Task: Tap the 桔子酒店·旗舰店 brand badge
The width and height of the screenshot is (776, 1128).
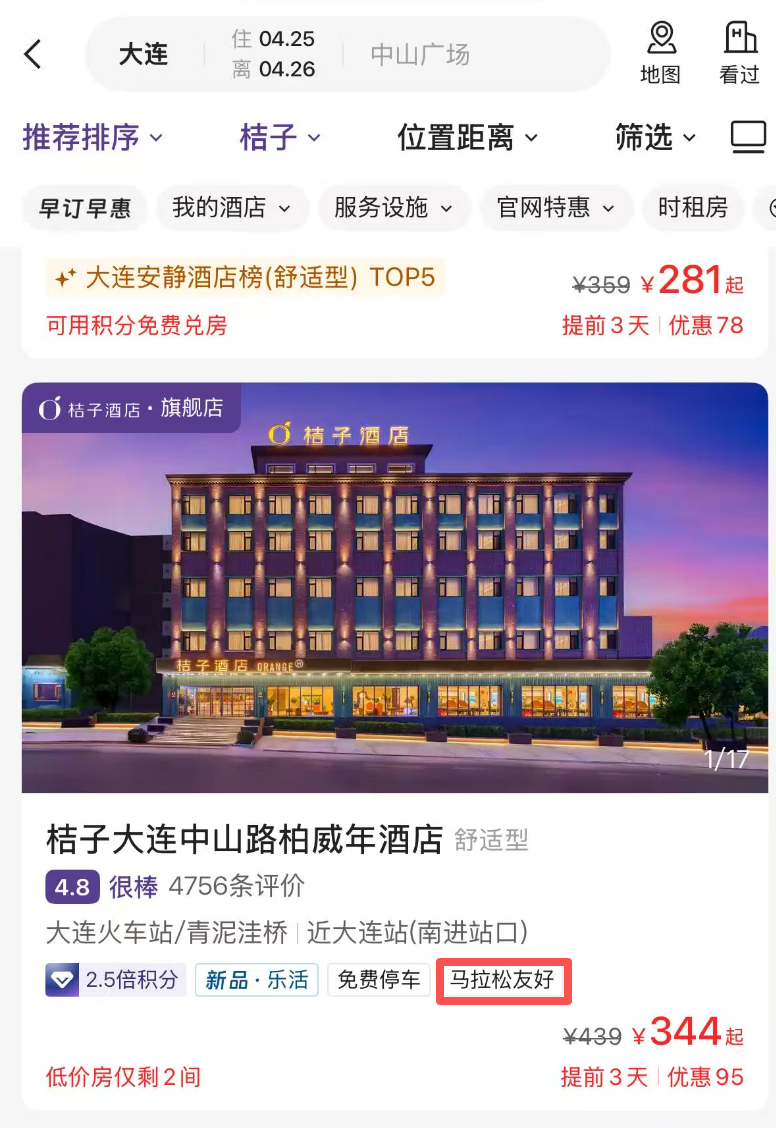Action: click(131, 408)
